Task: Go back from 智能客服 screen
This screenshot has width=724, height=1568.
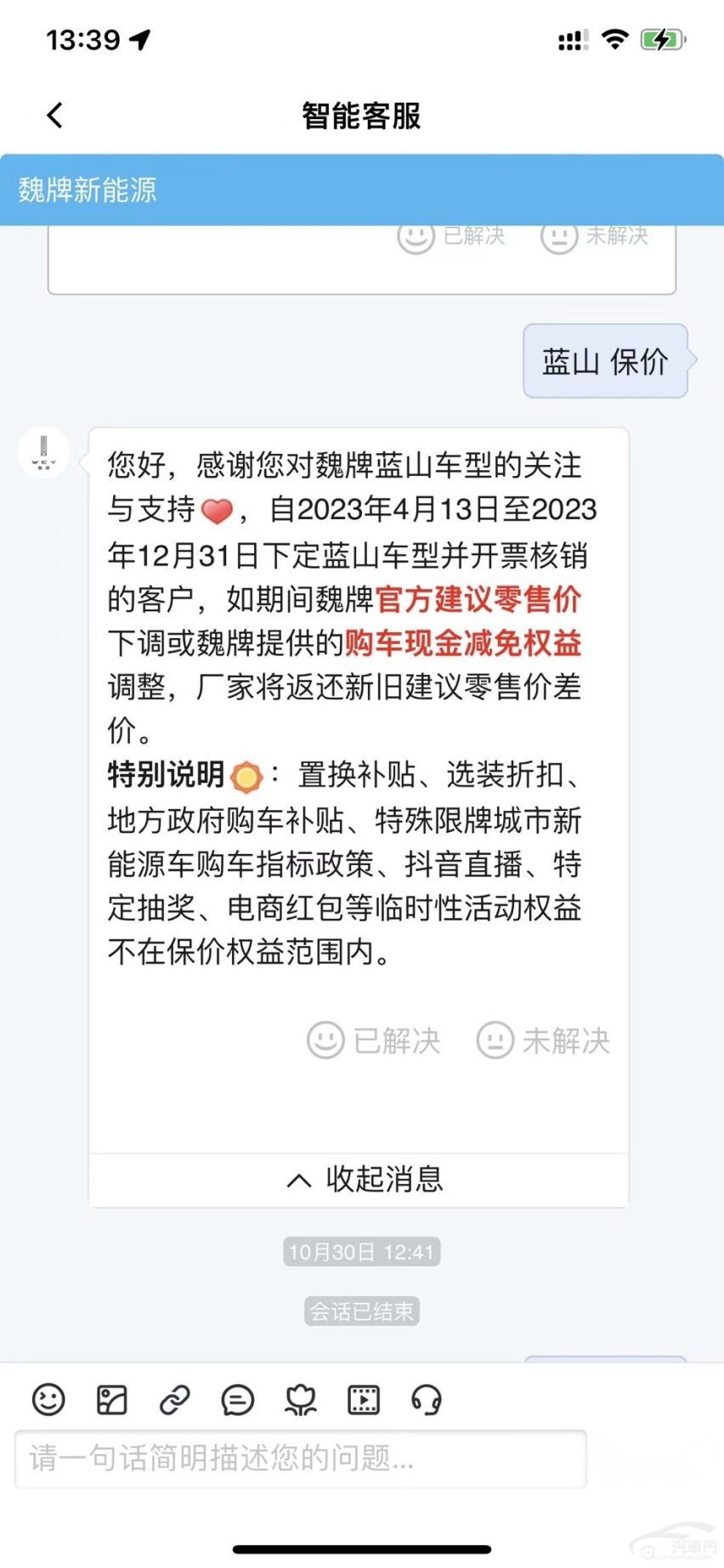Action: coord(55,116)
